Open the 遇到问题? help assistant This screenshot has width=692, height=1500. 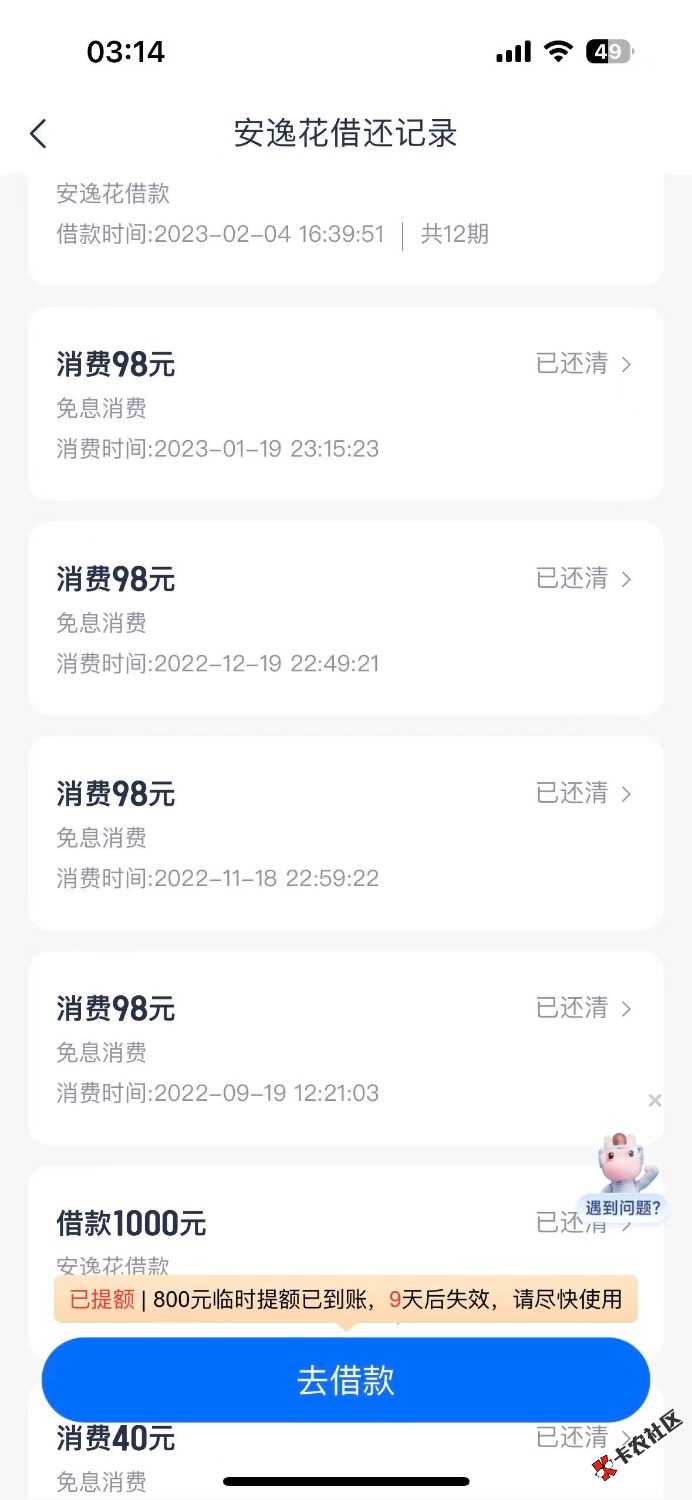[x=624, y=1180]
